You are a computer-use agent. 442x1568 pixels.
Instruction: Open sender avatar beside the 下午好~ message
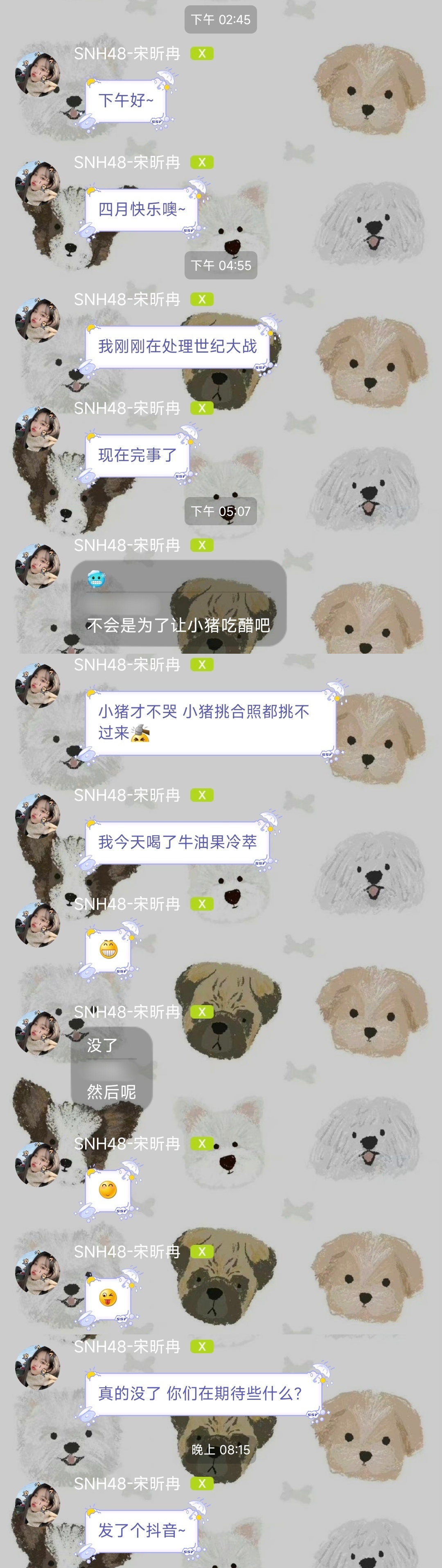pos(37,74)
